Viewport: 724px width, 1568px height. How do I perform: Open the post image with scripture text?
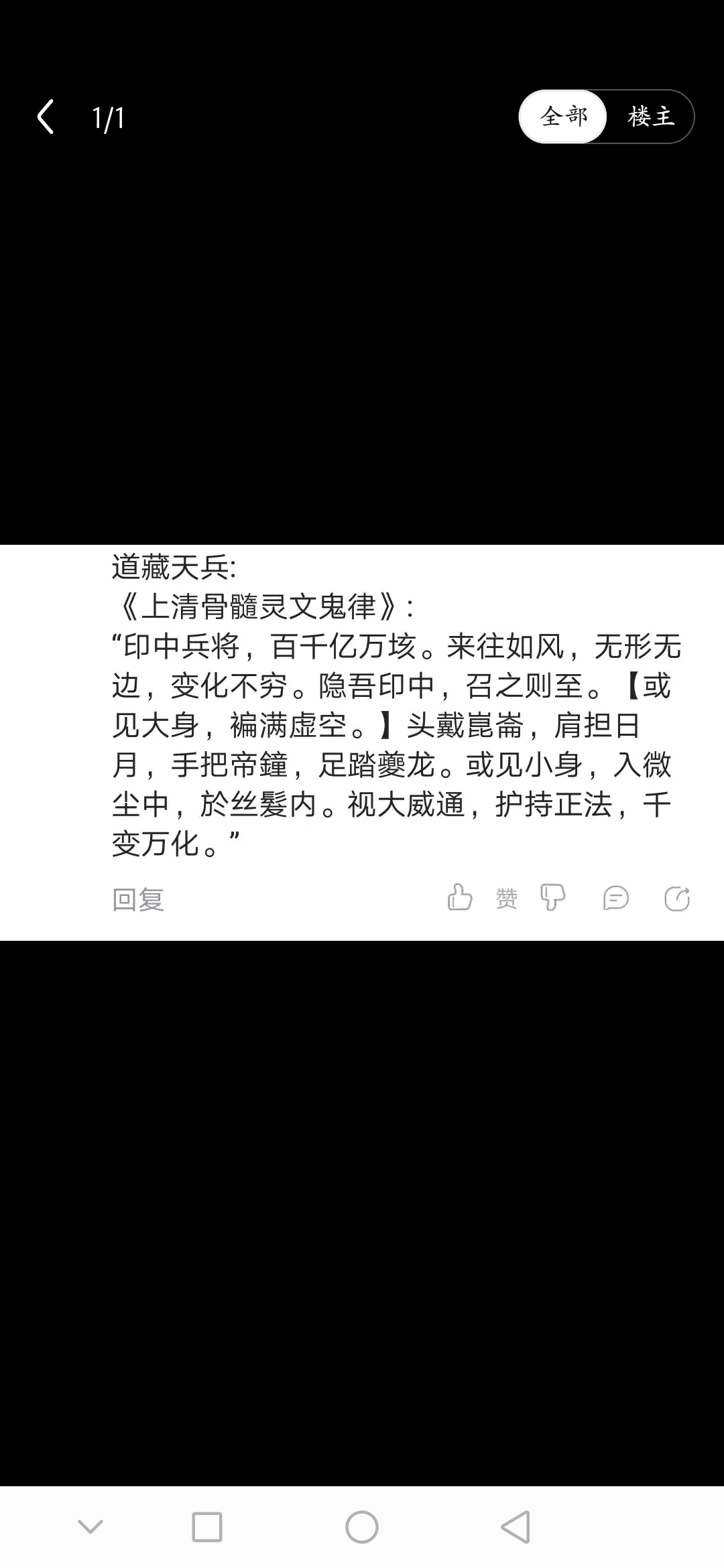[396, 705]
